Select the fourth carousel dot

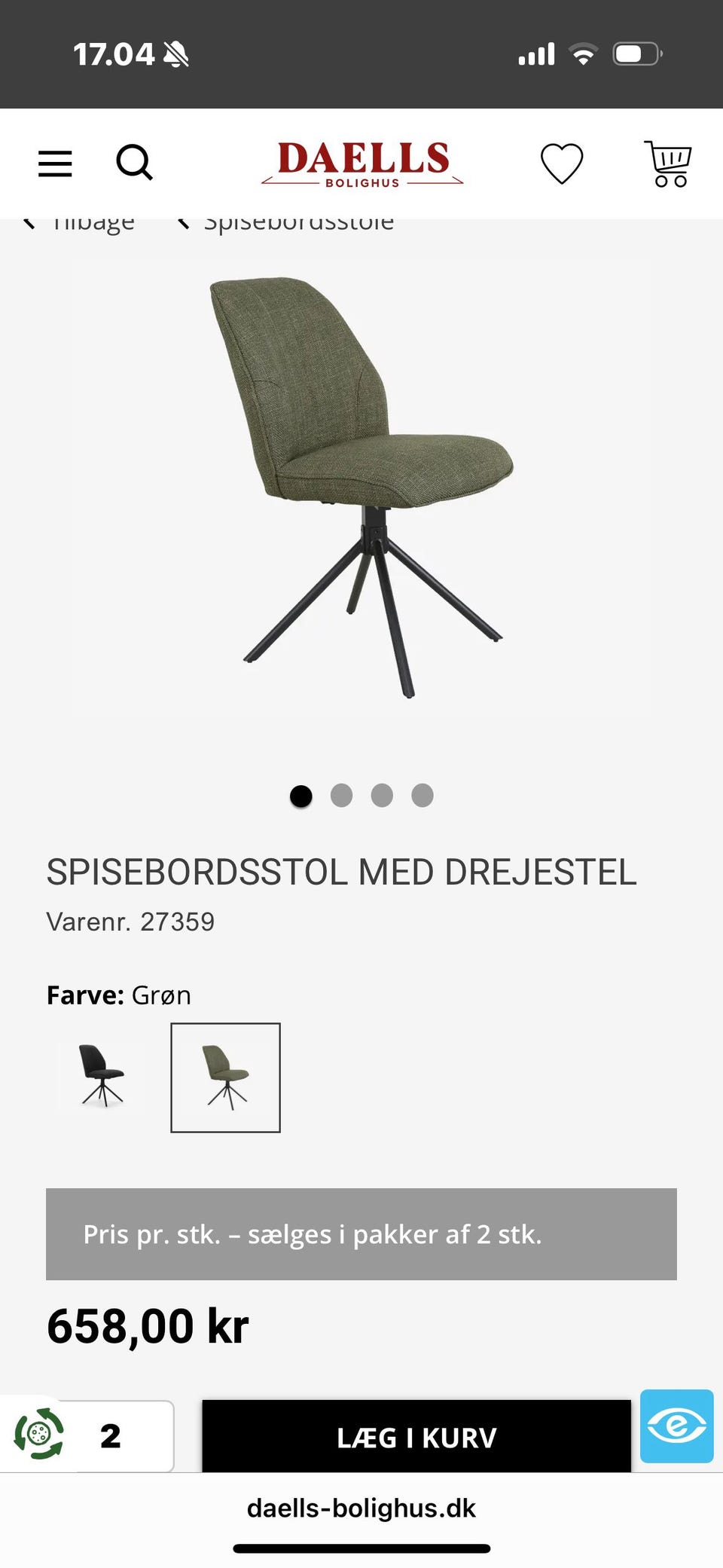[x=423, y=796]
